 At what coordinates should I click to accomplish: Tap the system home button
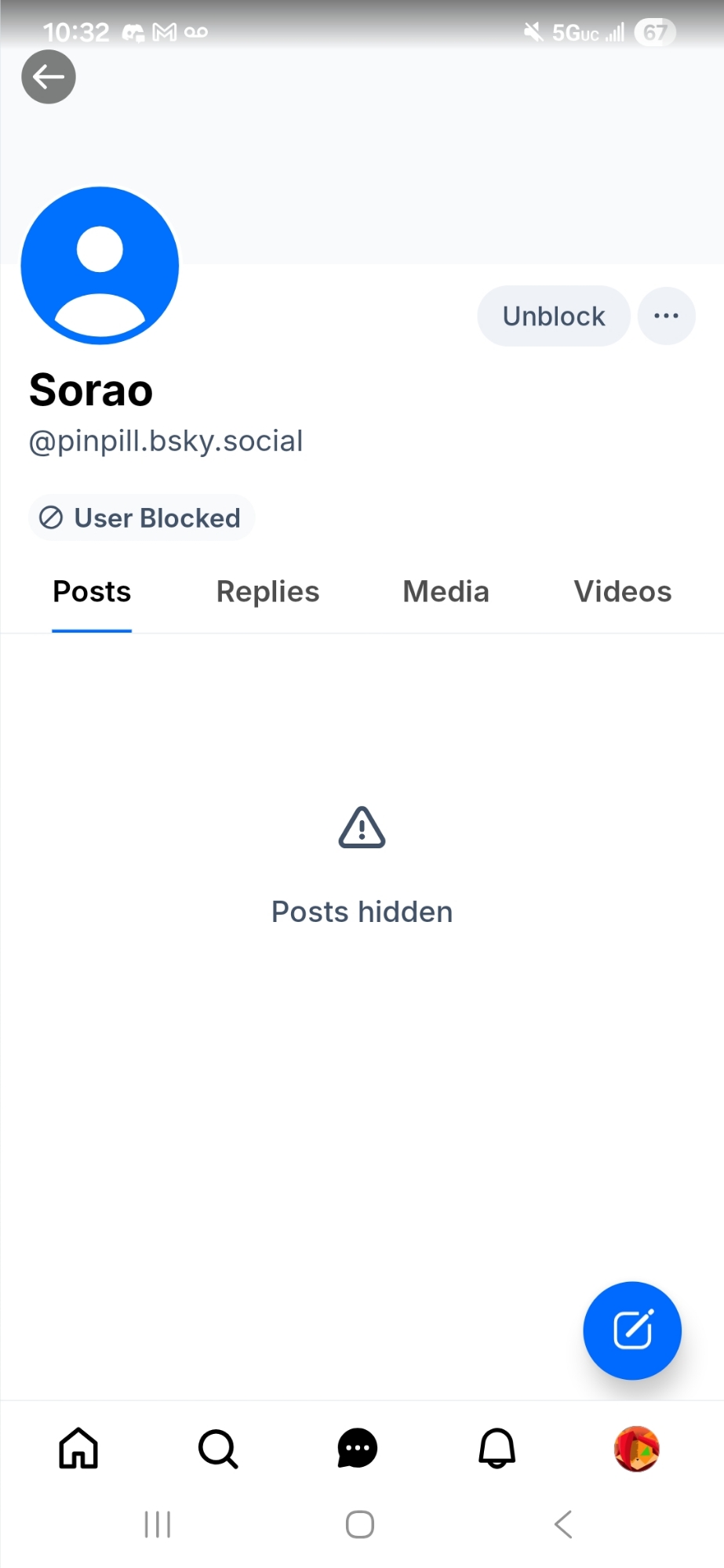pos(360,1525)
